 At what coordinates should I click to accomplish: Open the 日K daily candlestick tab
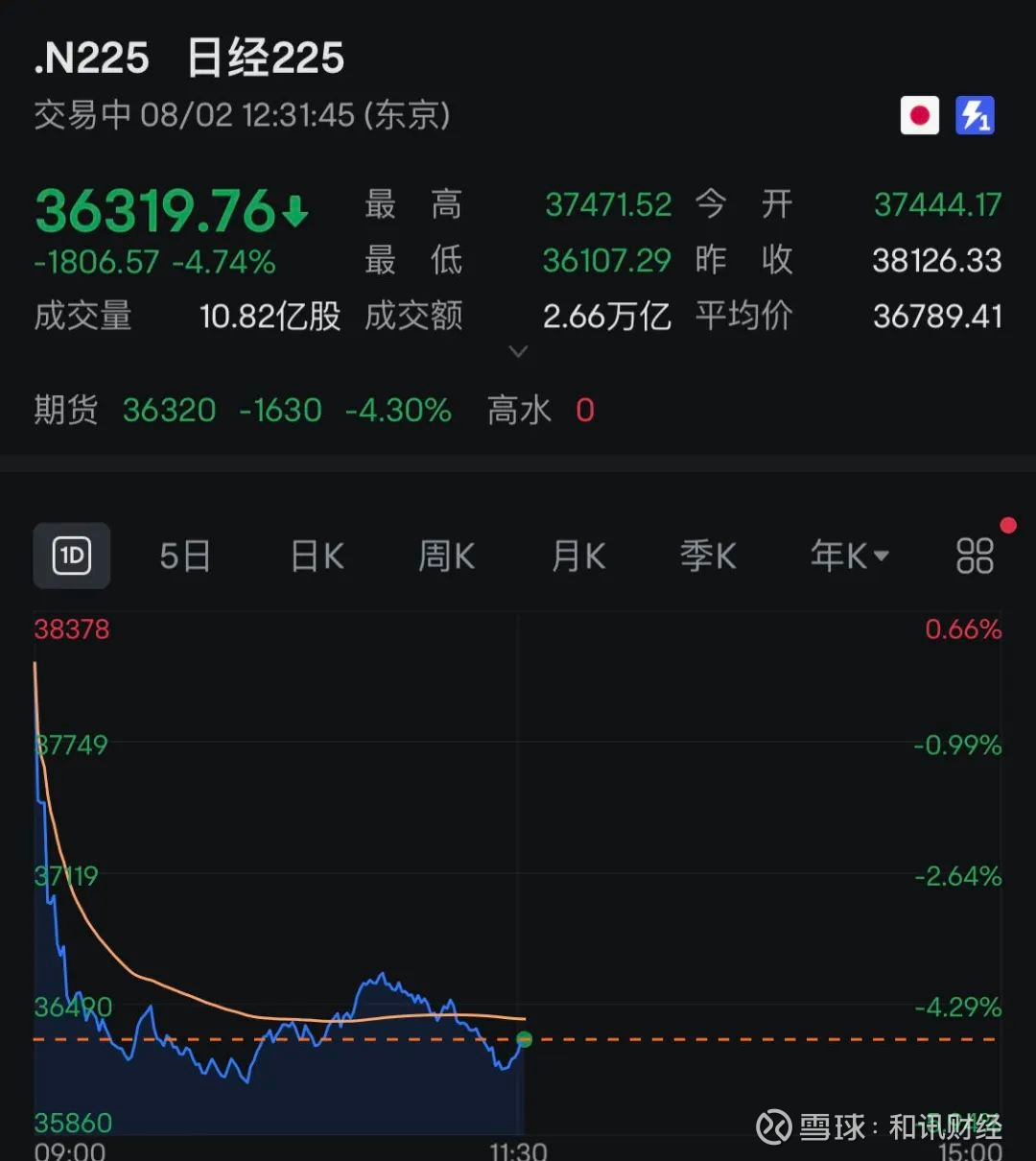point(316,556)
